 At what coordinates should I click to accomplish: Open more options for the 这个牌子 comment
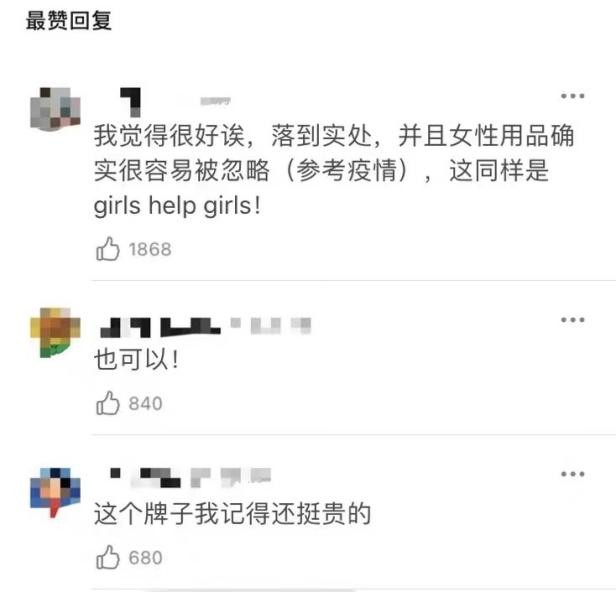click(572, 473)
